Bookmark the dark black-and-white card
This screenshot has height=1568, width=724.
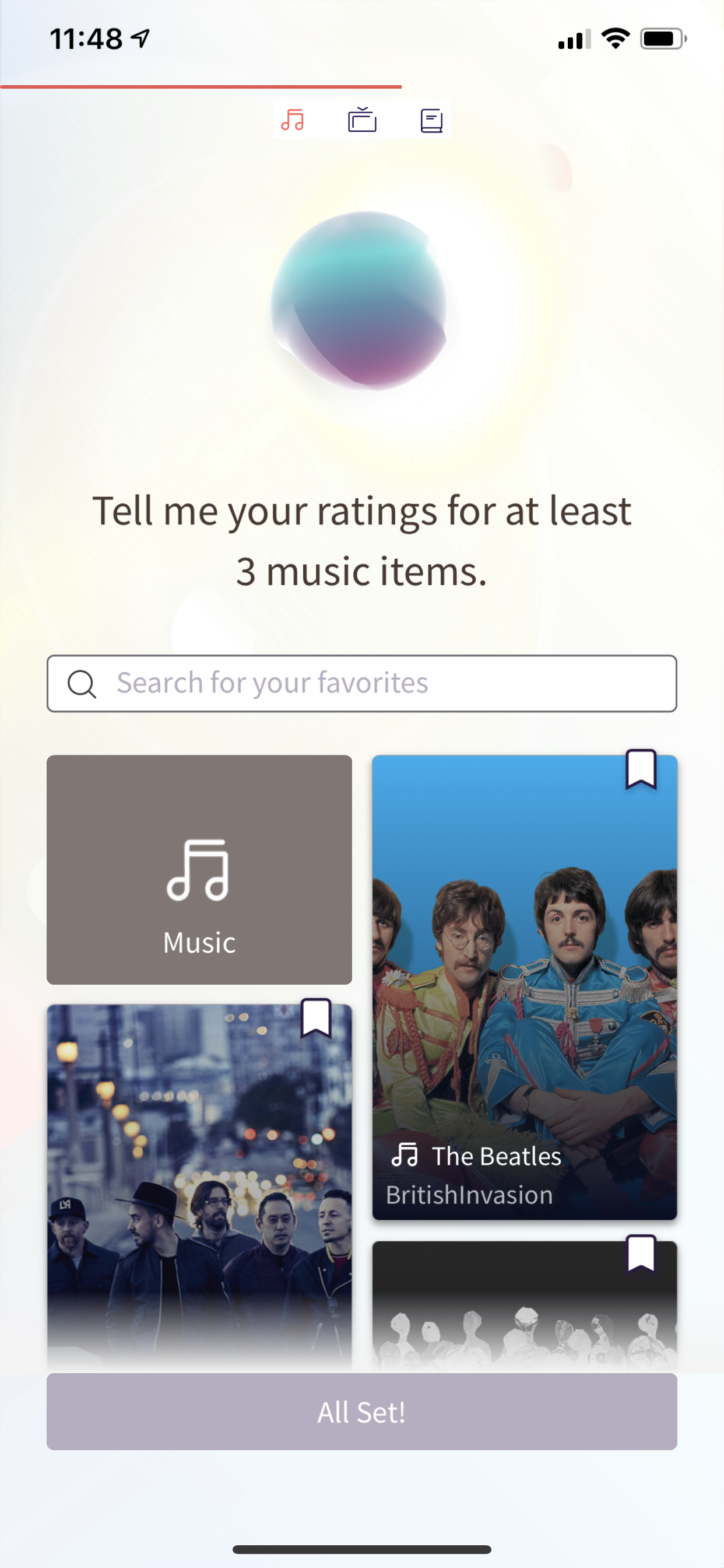(x=641, y=1254)
